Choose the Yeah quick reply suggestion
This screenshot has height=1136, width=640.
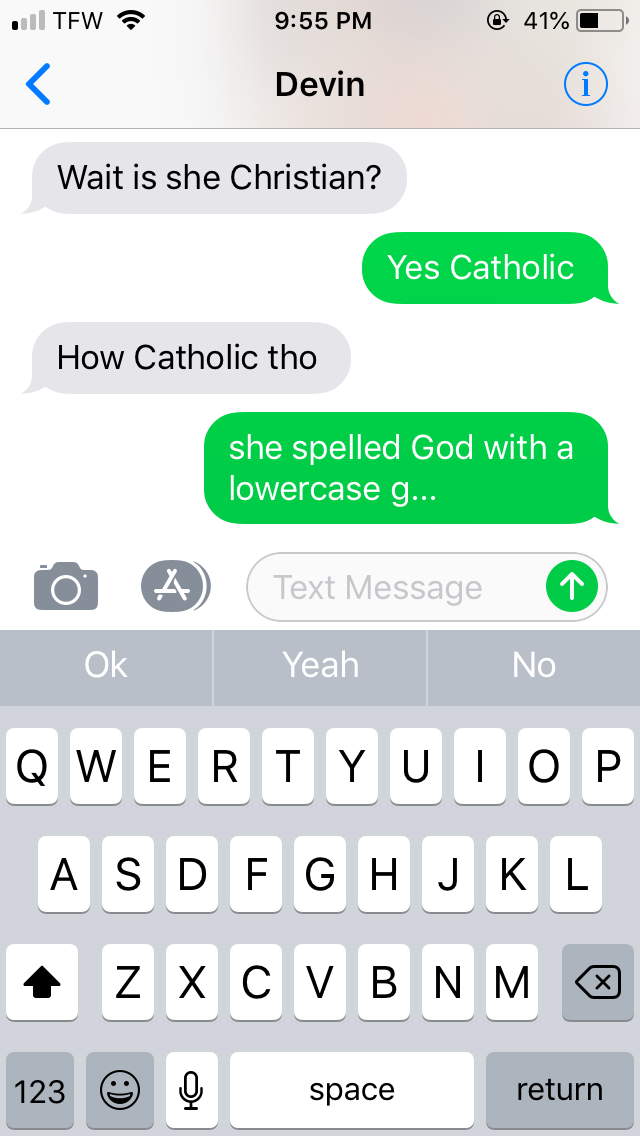[320, 665]
